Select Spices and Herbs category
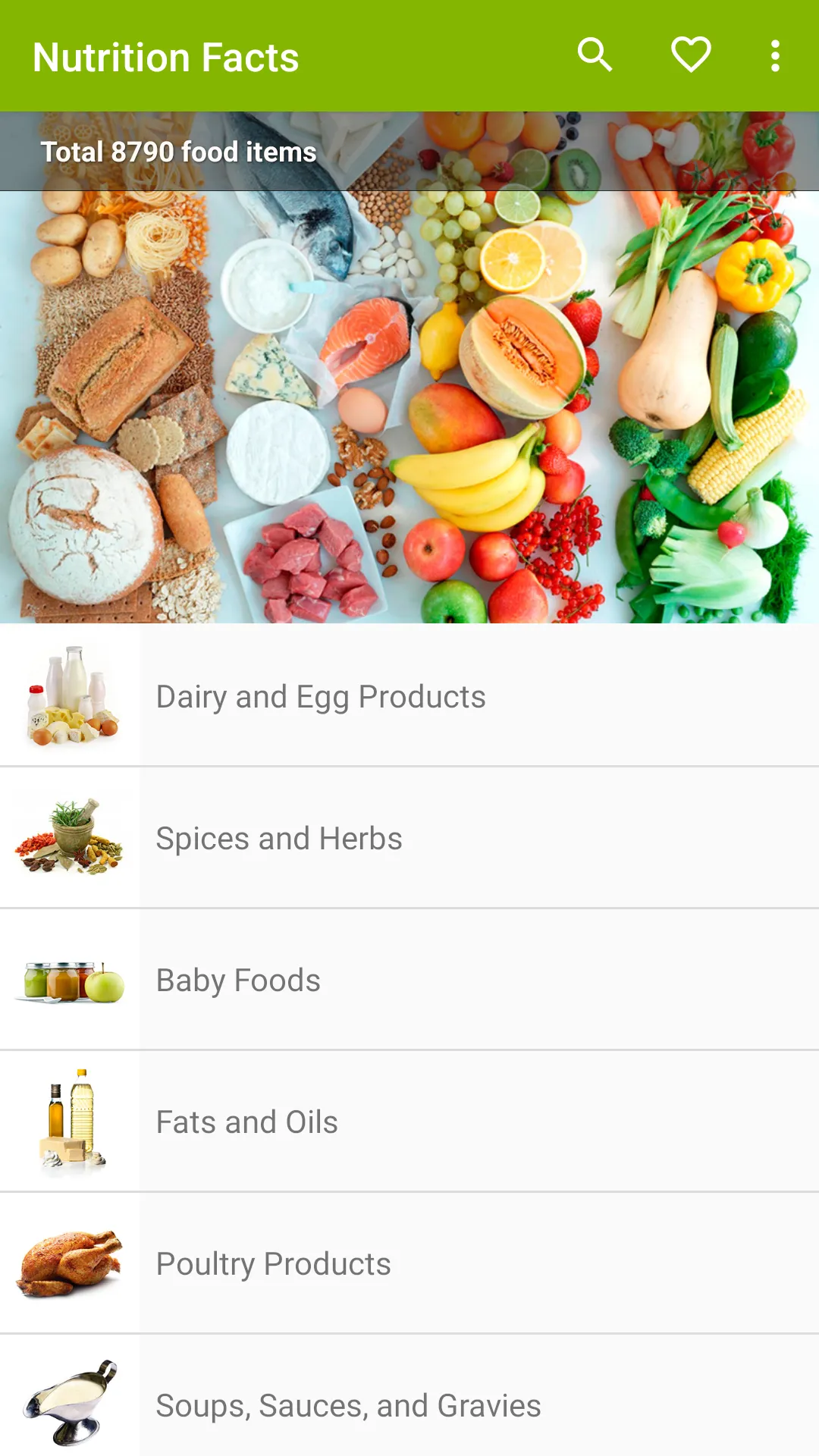 point(409,838)
